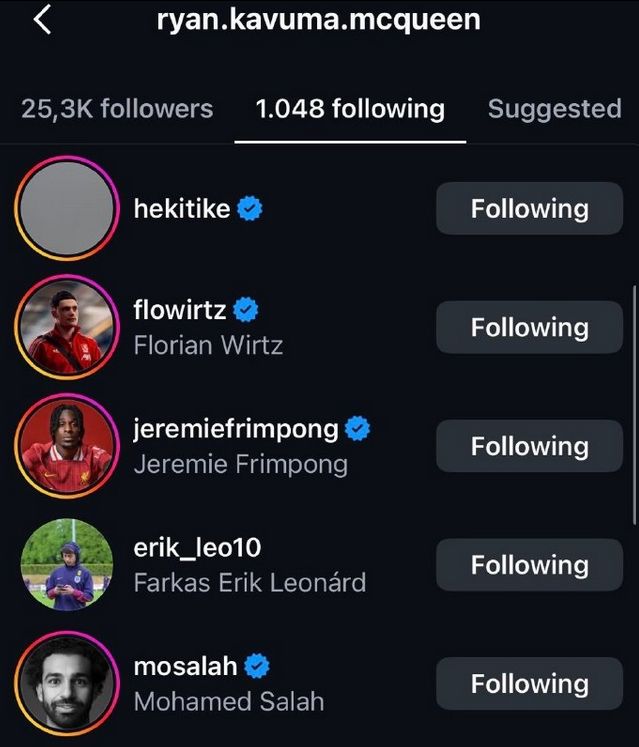Switch to the Suggested tab
Screen dimensions: 639x747
(x=554, y=109)
